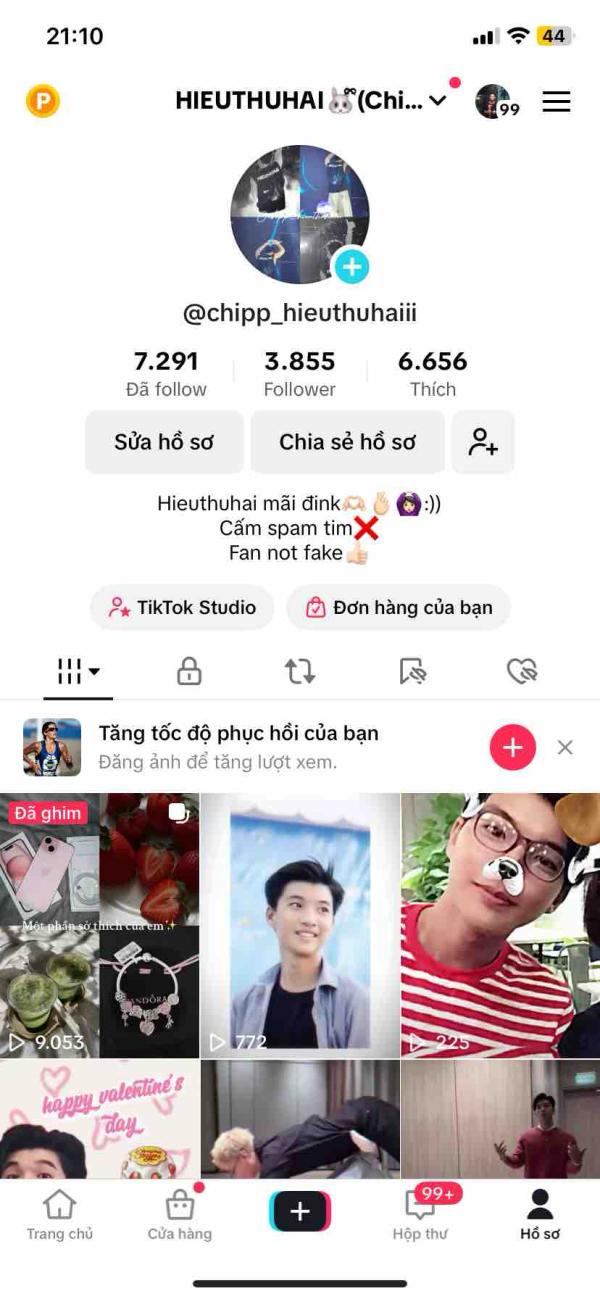Dismiss the Tăng tốc độ phục hồi banner
Viewport: 600px width, 1299px height.
[565, 747]
